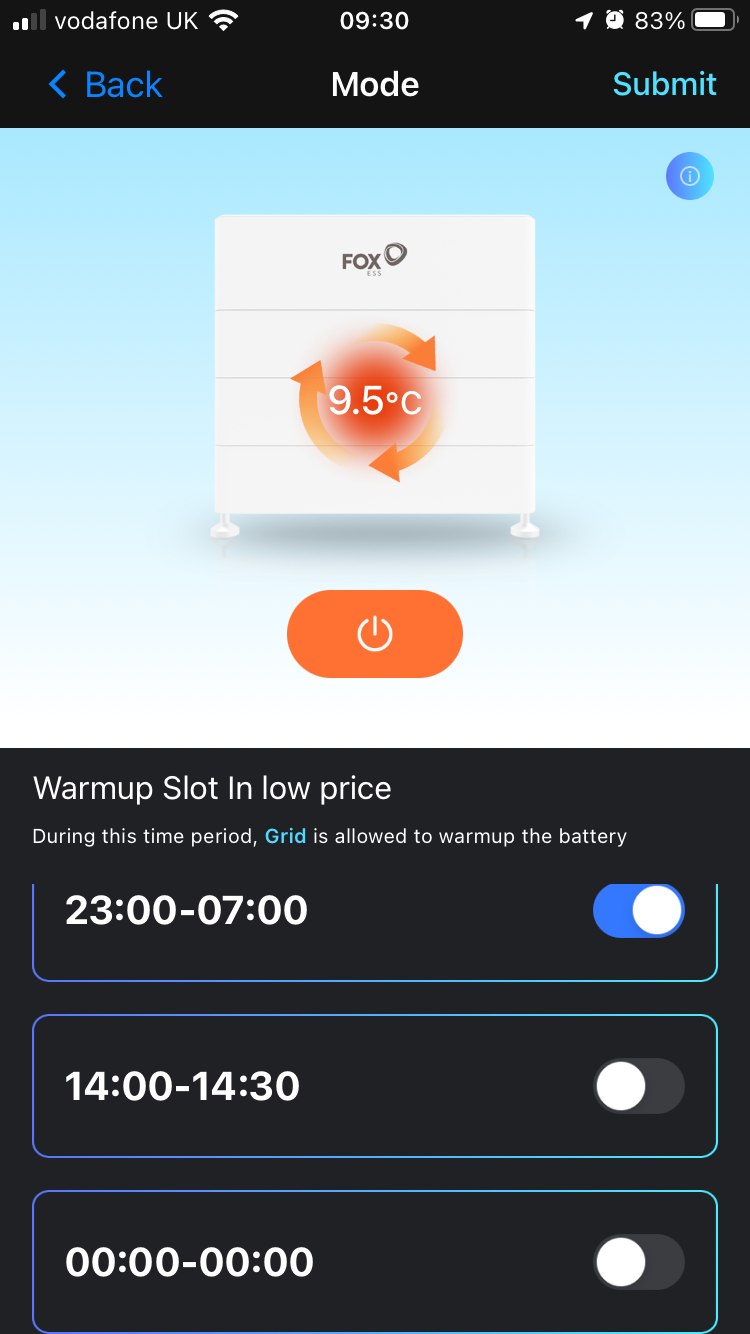This screenshot has width=750, height=1334.
Task: Edit the 14:00-14:30 time period
Action: point(183,1086)
